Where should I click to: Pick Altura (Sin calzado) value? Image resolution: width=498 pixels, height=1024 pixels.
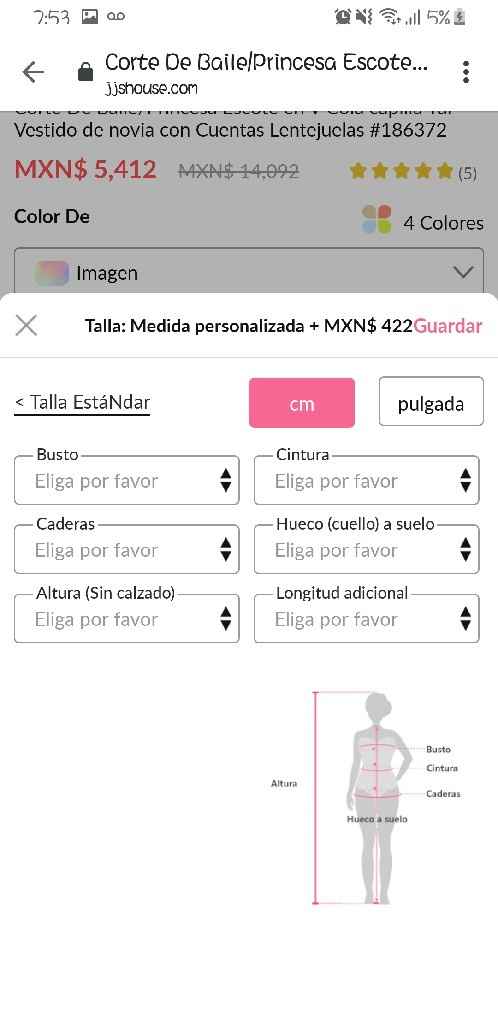tap(127, 619)
